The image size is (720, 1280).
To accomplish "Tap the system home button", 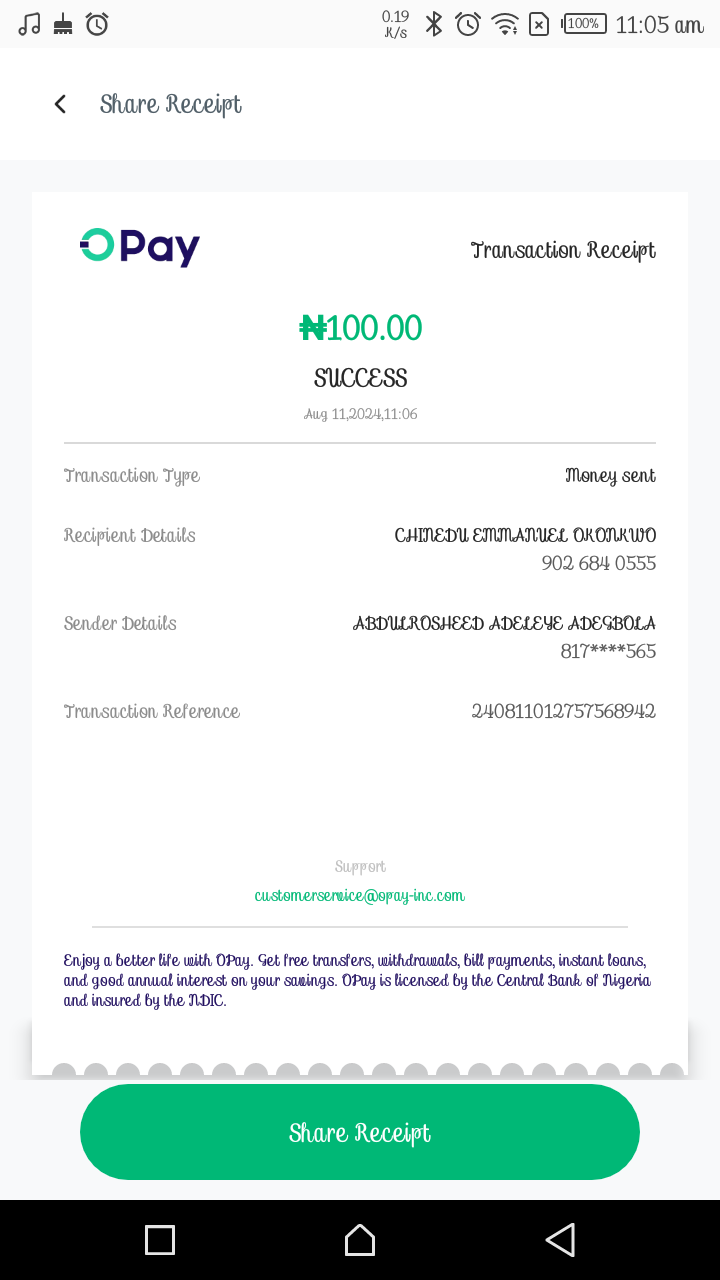I will (x=360, y=1240).
